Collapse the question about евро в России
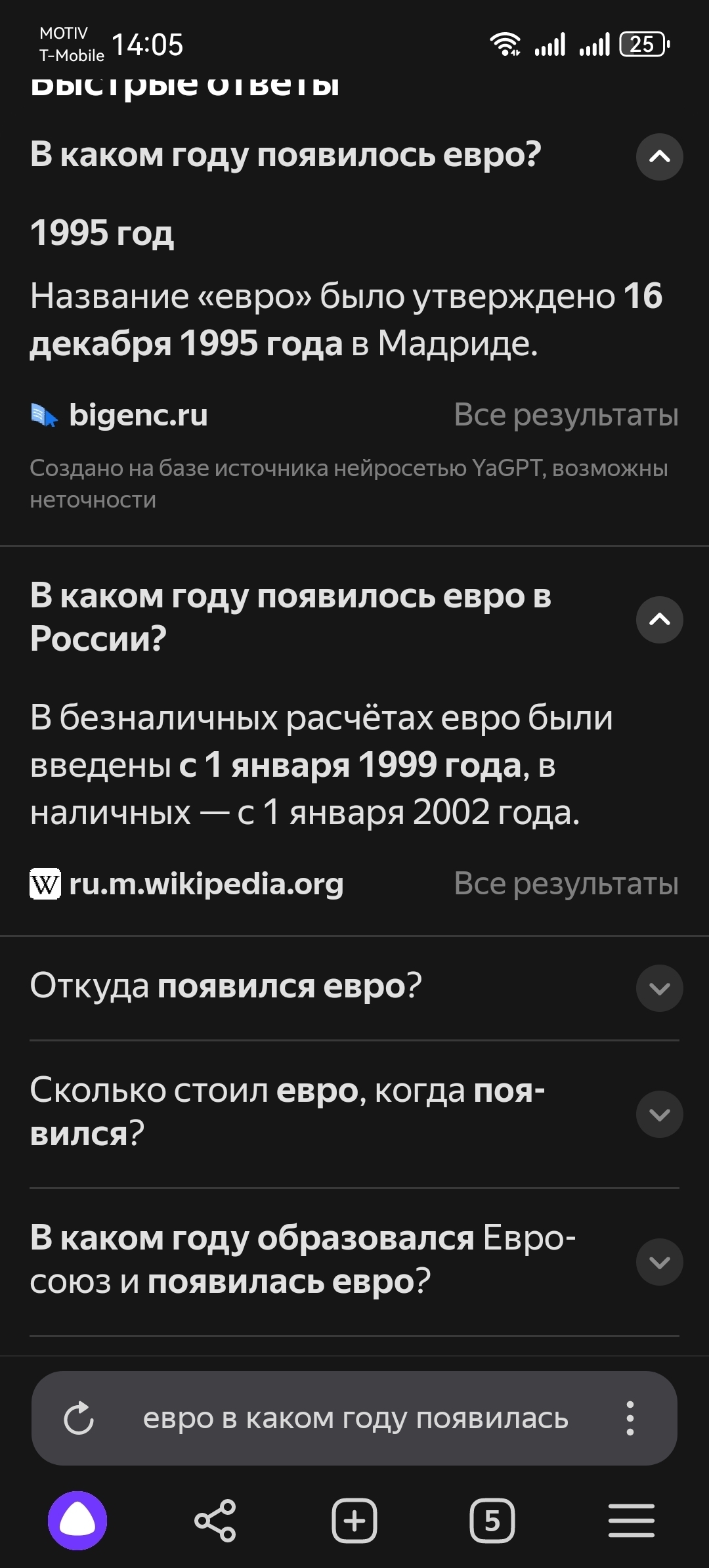The image size is (709, 1568). [659, 619]
